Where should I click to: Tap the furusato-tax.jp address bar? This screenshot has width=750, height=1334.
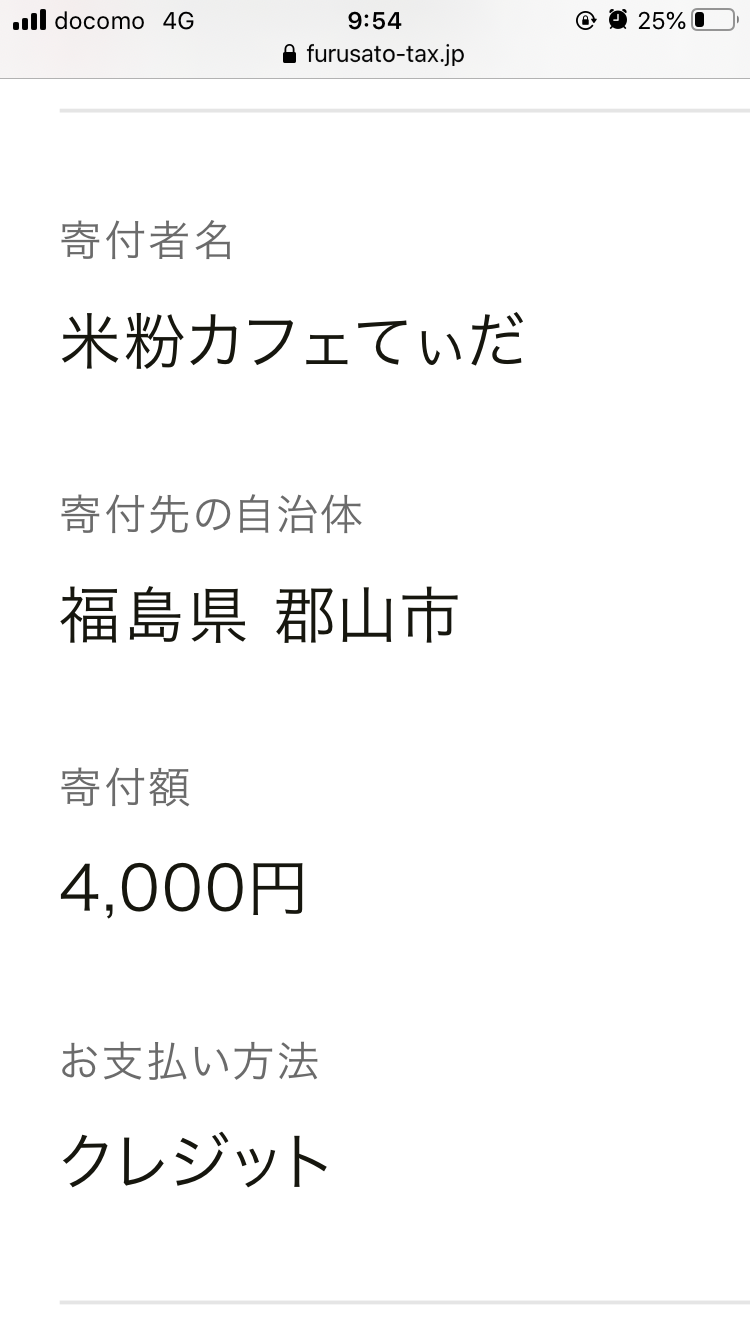[x=374, y=54]
